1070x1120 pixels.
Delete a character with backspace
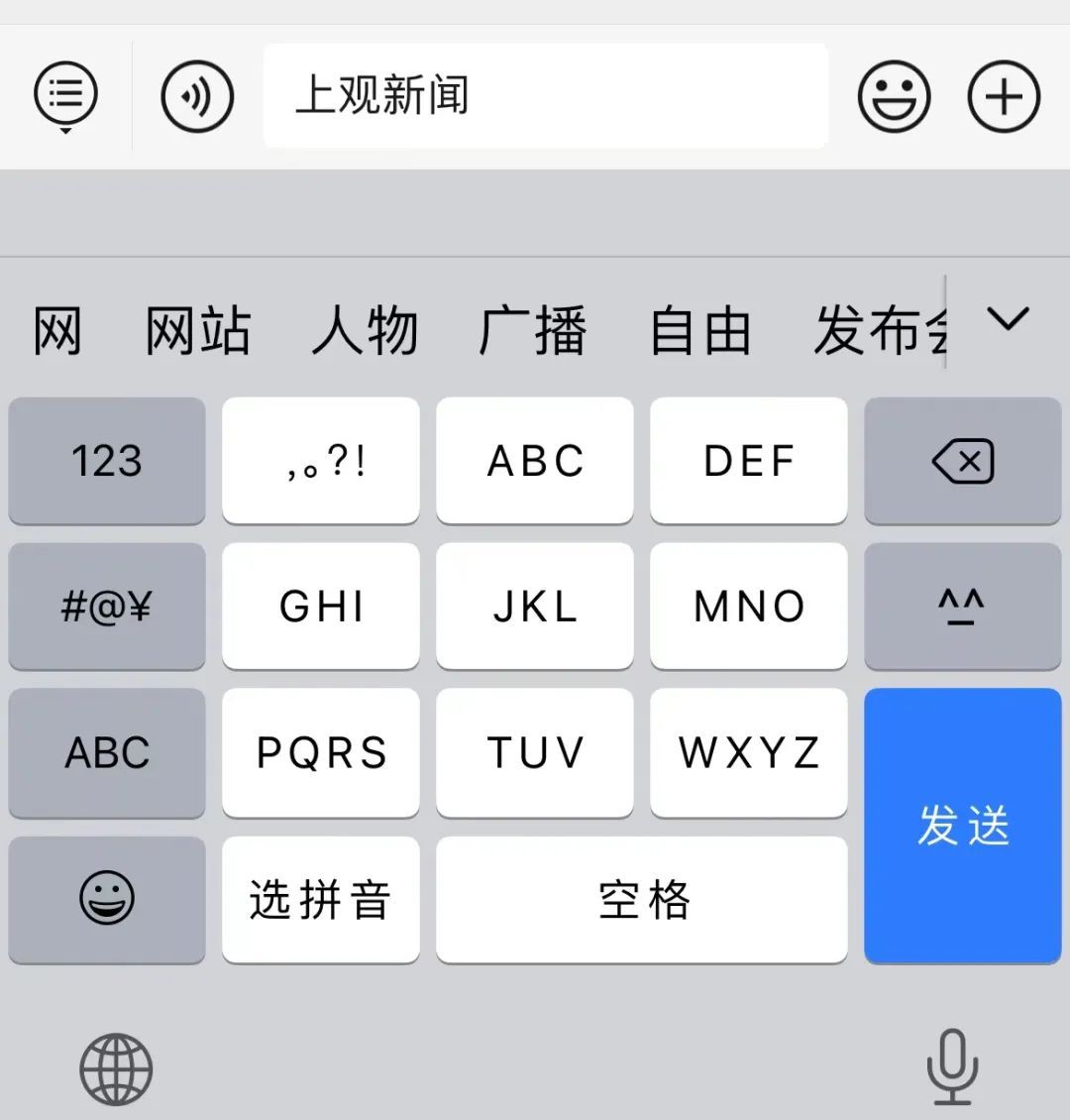click(x=962, y=461)
